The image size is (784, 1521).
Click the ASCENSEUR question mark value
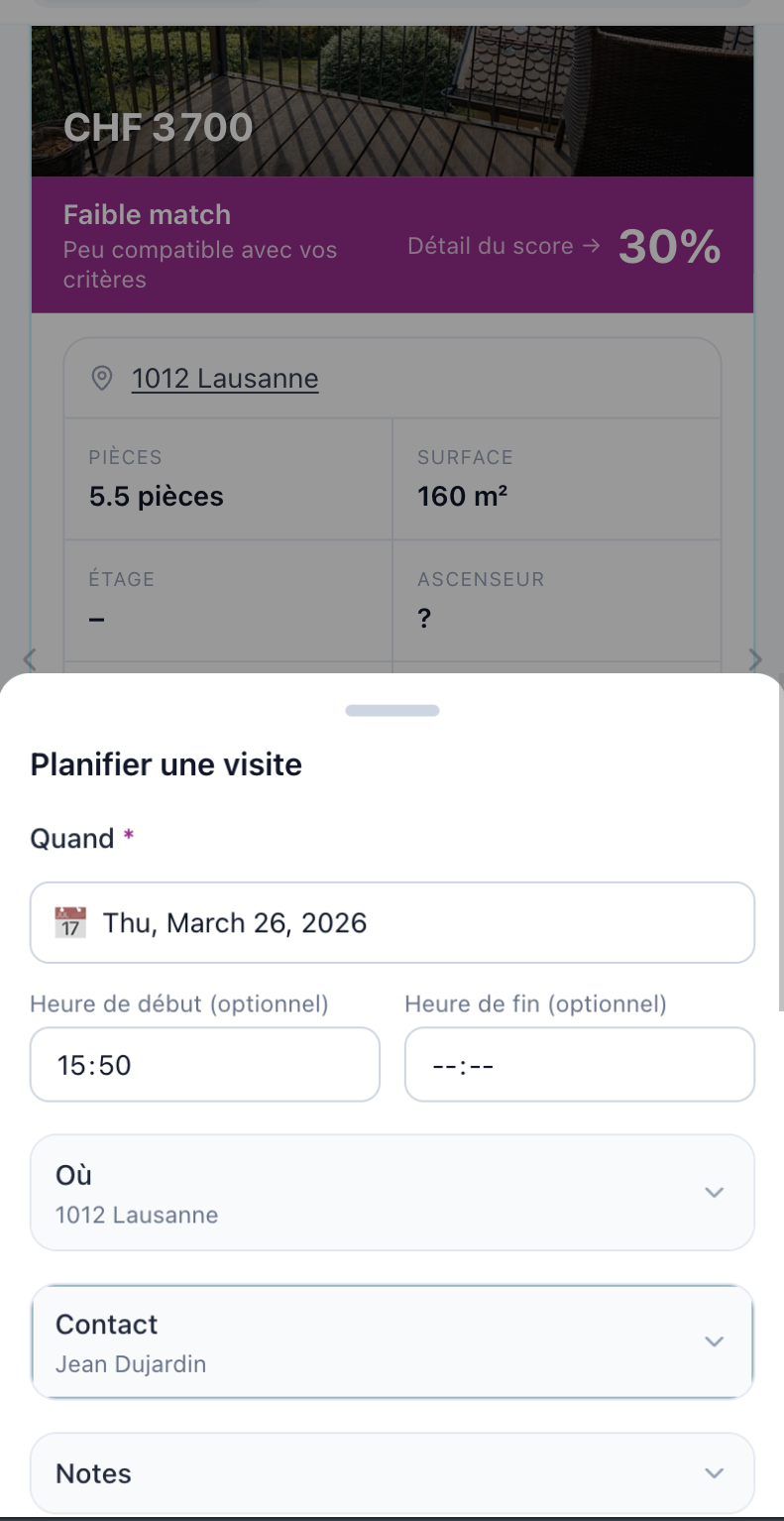424,618
